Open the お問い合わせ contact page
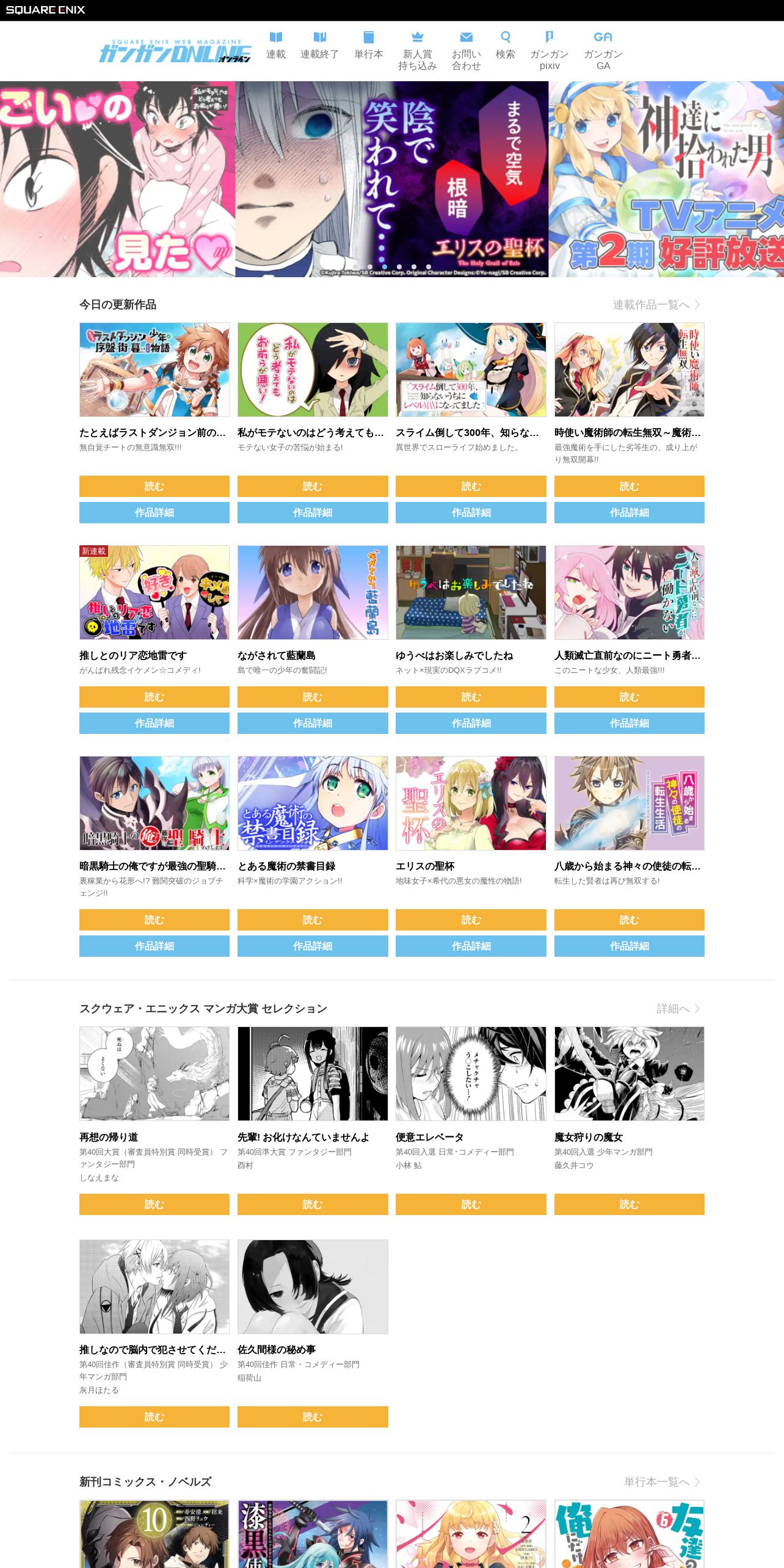Screen dimensions: 784x1568 (x=466, y=51)
